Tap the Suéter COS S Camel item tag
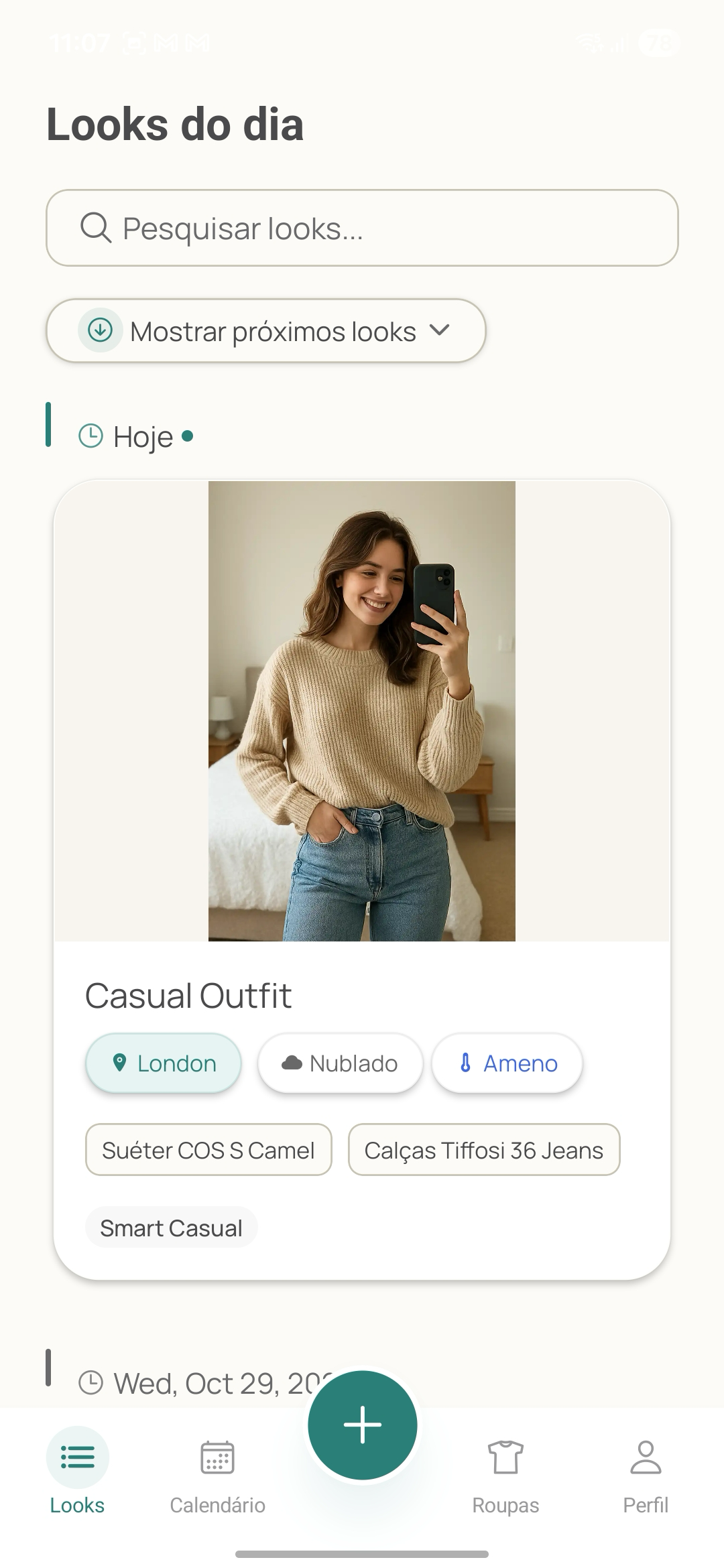Screen dimensions: 724x1568 [208, 1149]
